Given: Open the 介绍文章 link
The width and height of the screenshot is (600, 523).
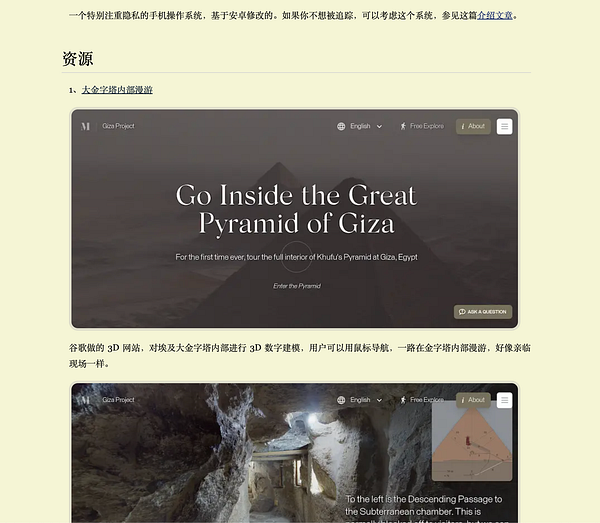Looking at the screenshot, I should point(500,16).
